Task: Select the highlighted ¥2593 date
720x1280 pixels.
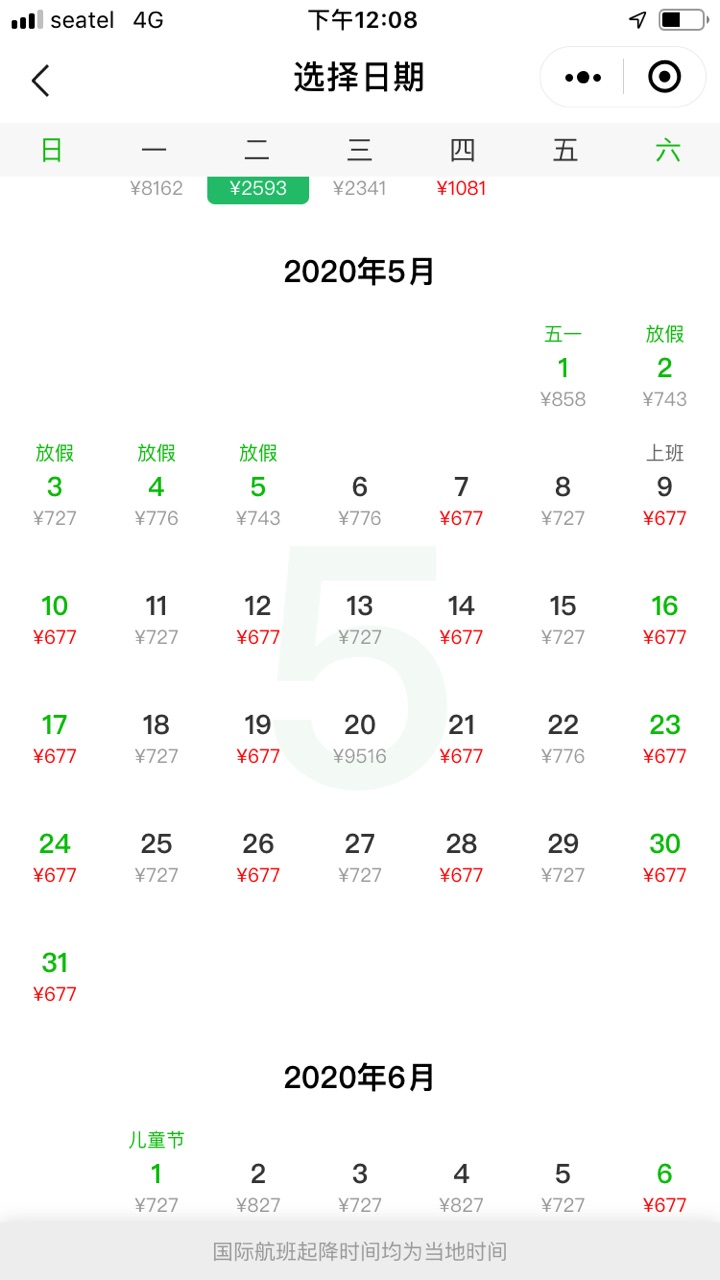Action: coord(257,187)
